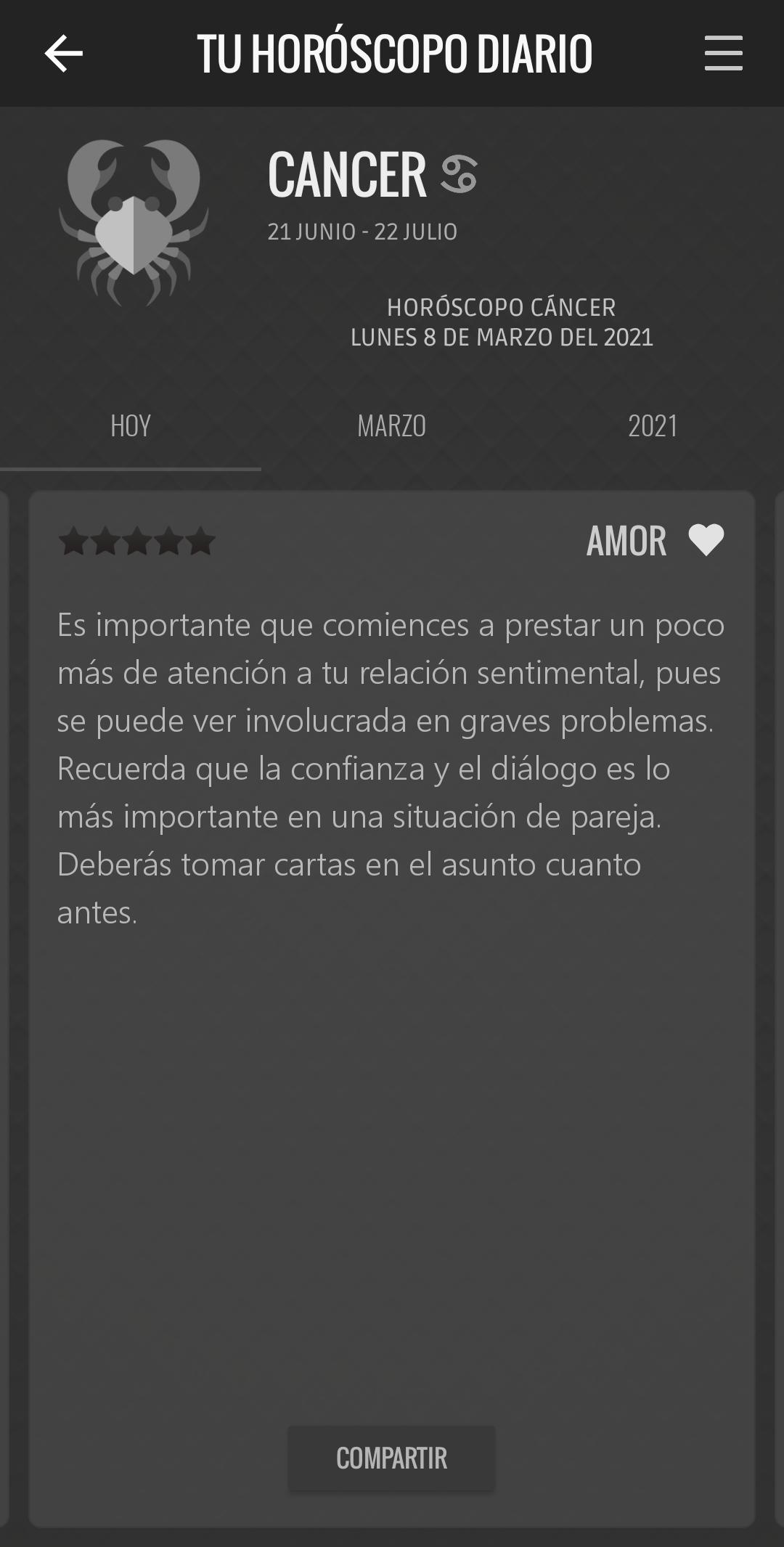Open the hamburger menu
Image resolution: width=784 pixels, height=1547 pixels.
point(723,54)
